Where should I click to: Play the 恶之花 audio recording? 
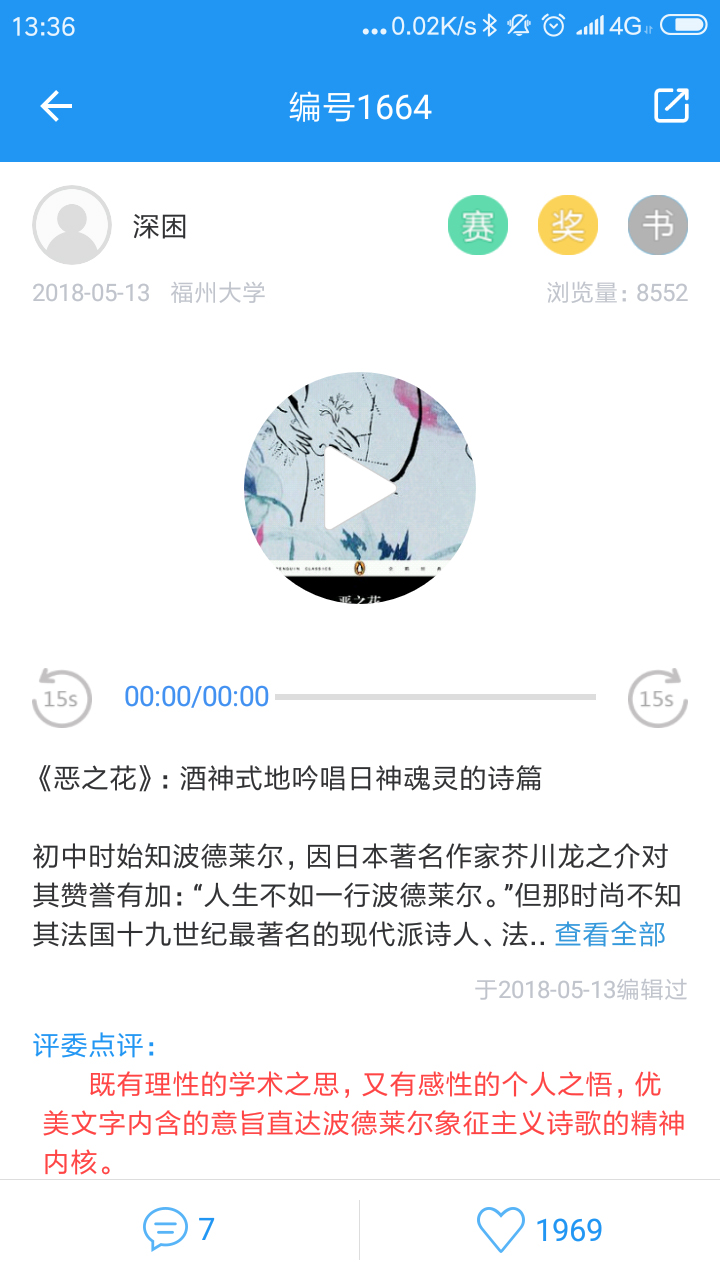[x=360, y=488]
